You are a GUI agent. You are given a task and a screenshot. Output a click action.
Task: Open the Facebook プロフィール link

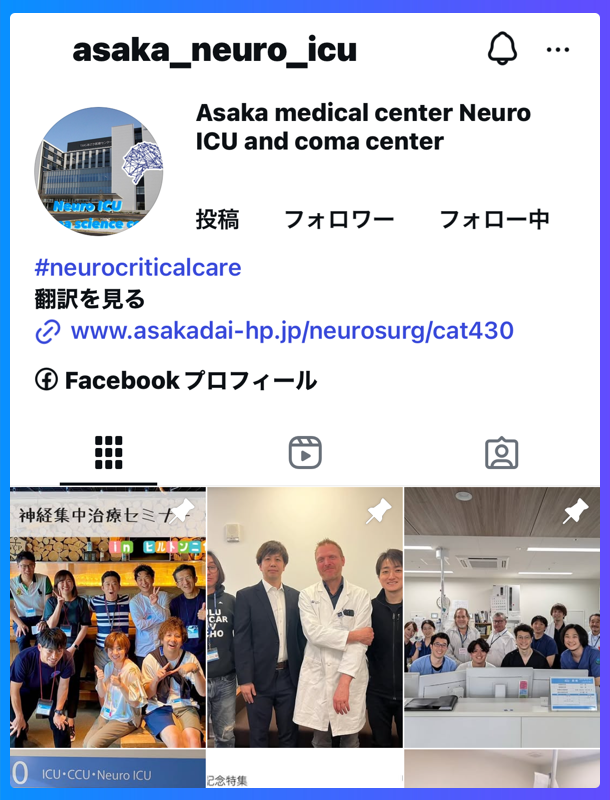(x=176, y=380)
